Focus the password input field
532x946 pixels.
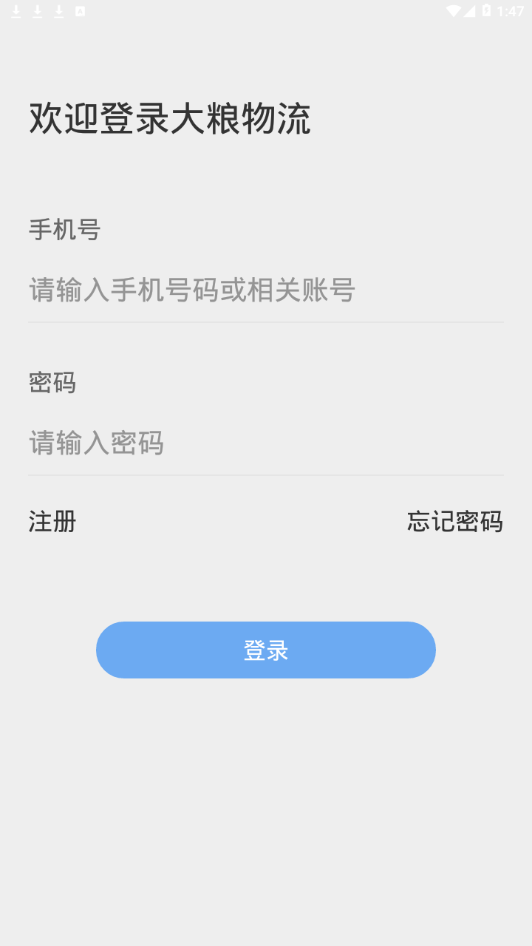pos(266,443)
